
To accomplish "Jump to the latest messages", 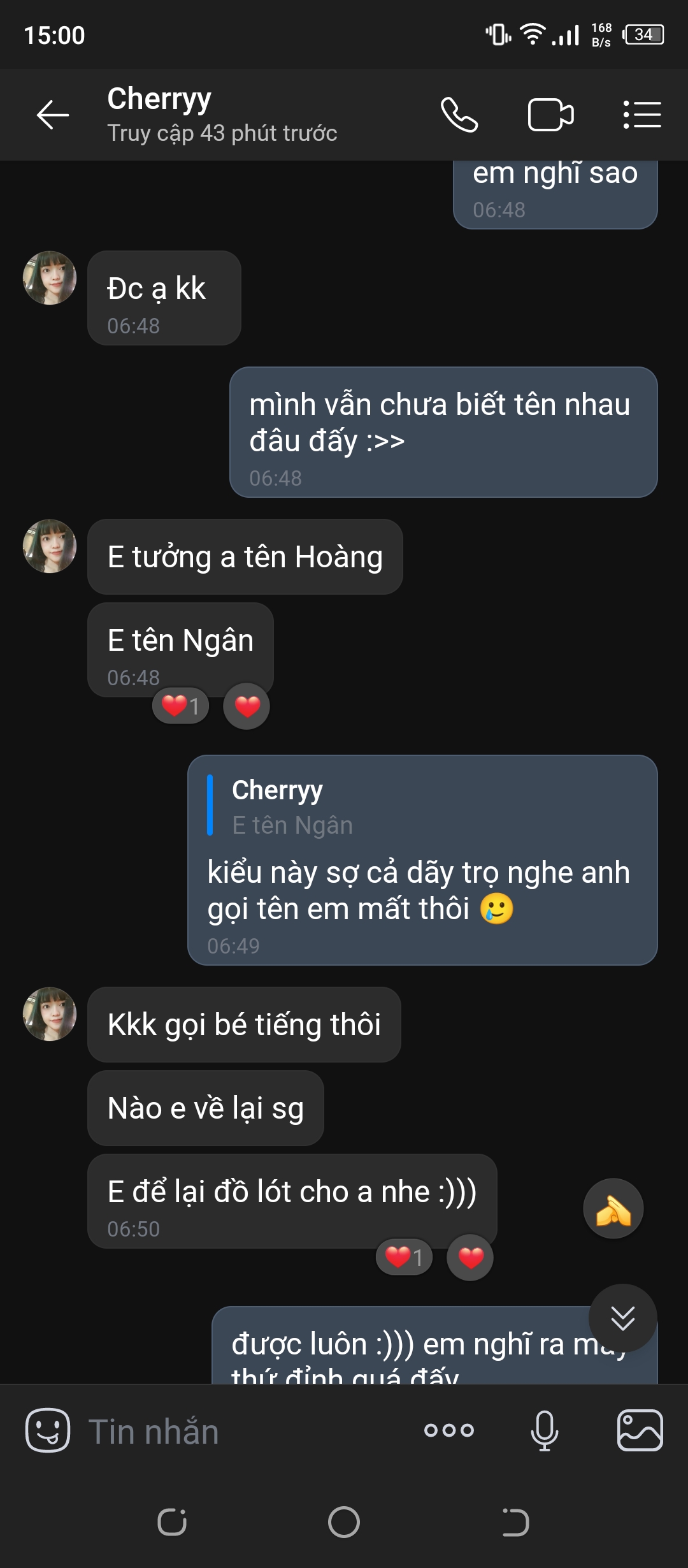I will (x=622, y=1318).
